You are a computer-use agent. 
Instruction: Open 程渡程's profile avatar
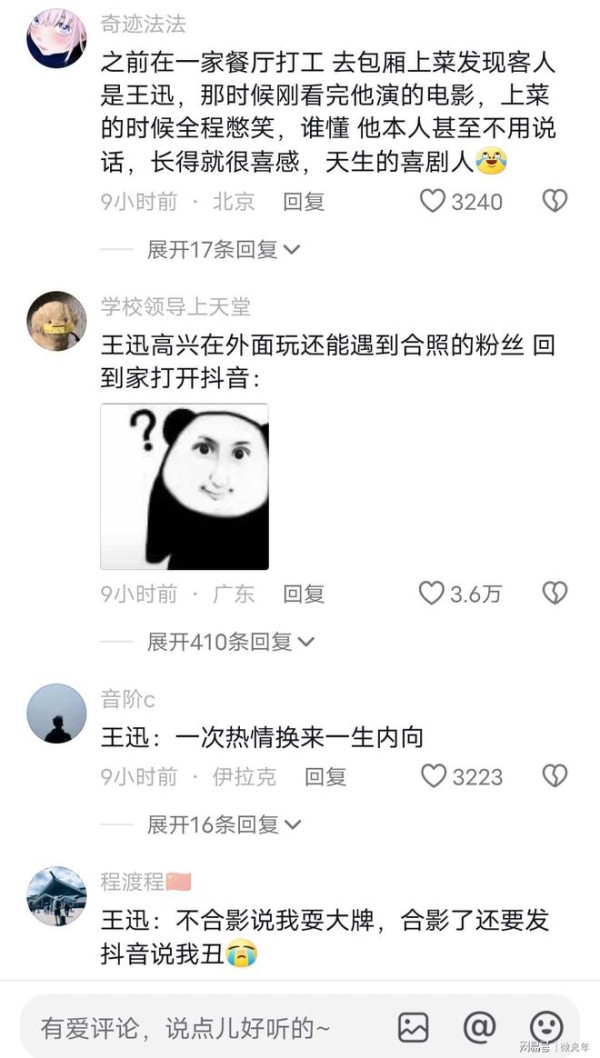click(x=57, y=896)
